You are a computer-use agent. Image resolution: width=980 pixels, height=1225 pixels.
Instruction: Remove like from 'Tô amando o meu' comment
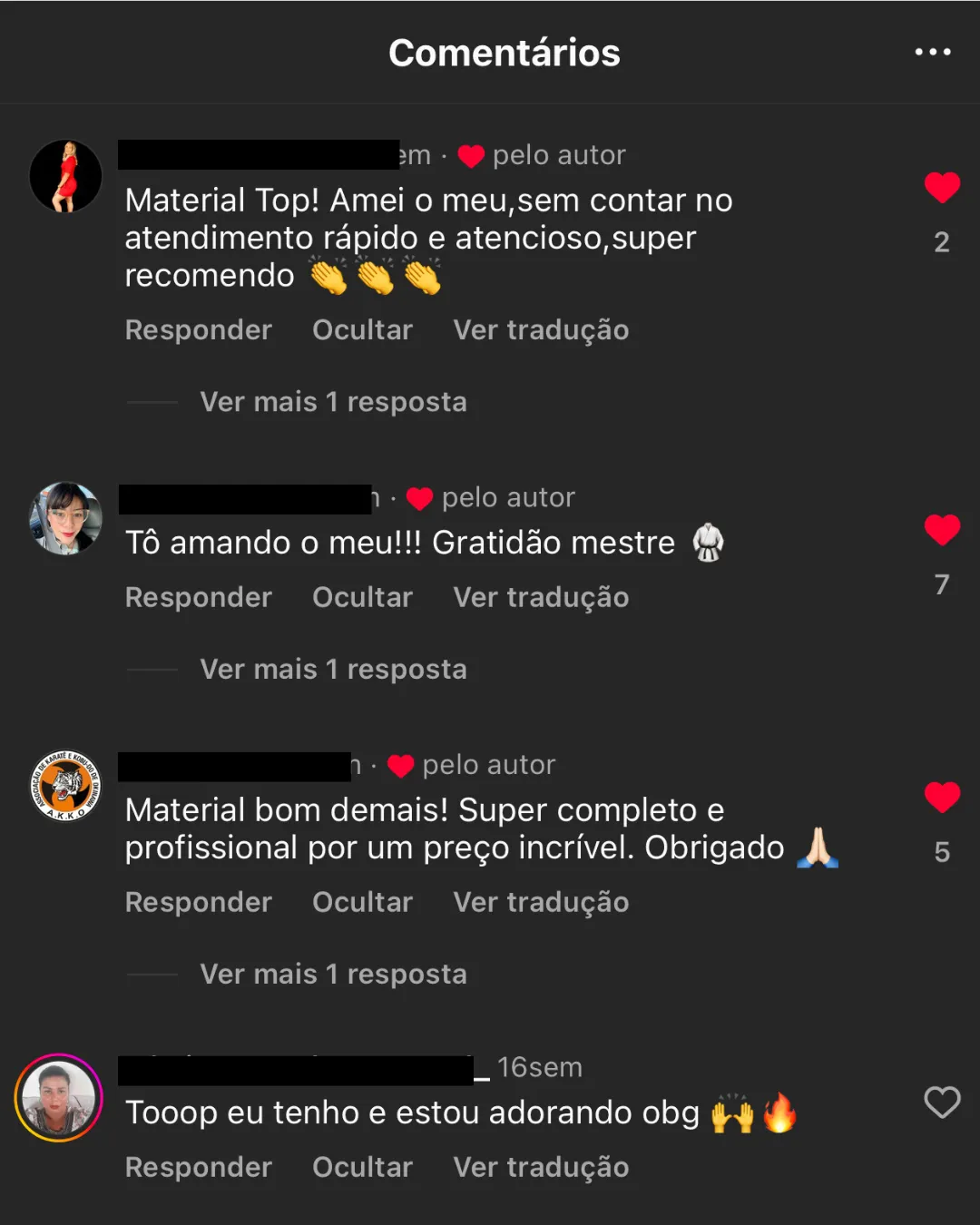point(942,530)
